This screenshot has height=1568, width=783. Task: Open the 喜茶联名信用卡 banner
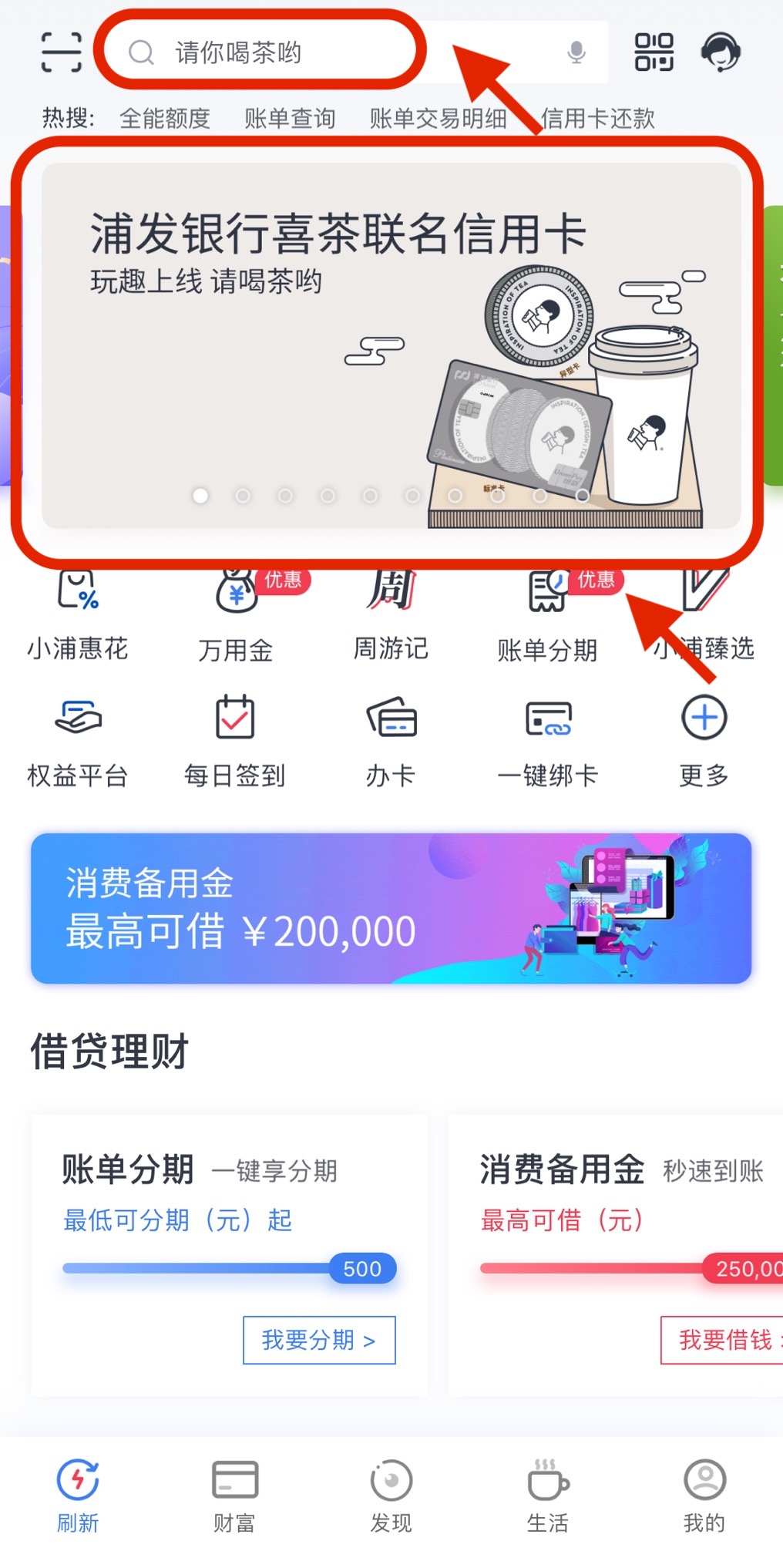coord(391,347)
